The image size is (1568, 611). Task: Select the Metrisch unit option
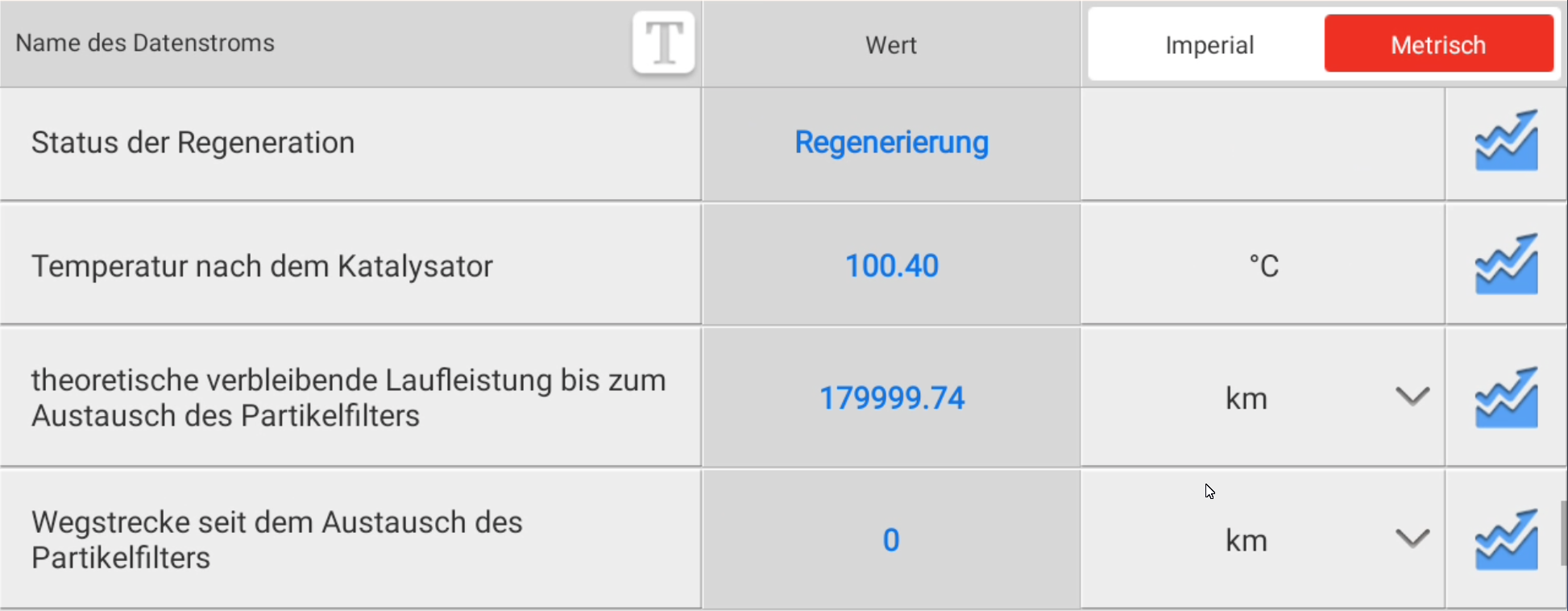1438,45
